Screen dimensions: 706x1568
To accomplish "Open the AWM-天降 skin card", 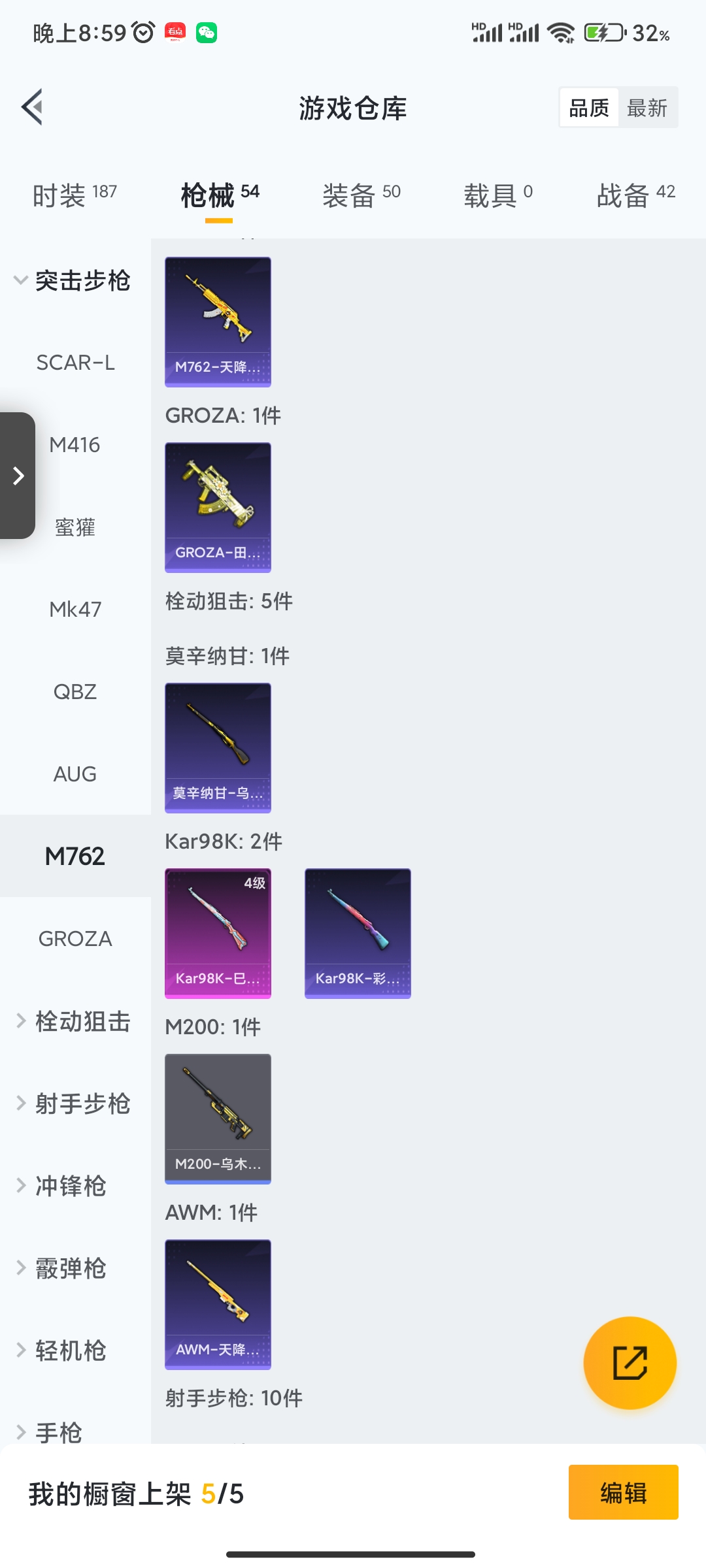I will coord(218,1304).
